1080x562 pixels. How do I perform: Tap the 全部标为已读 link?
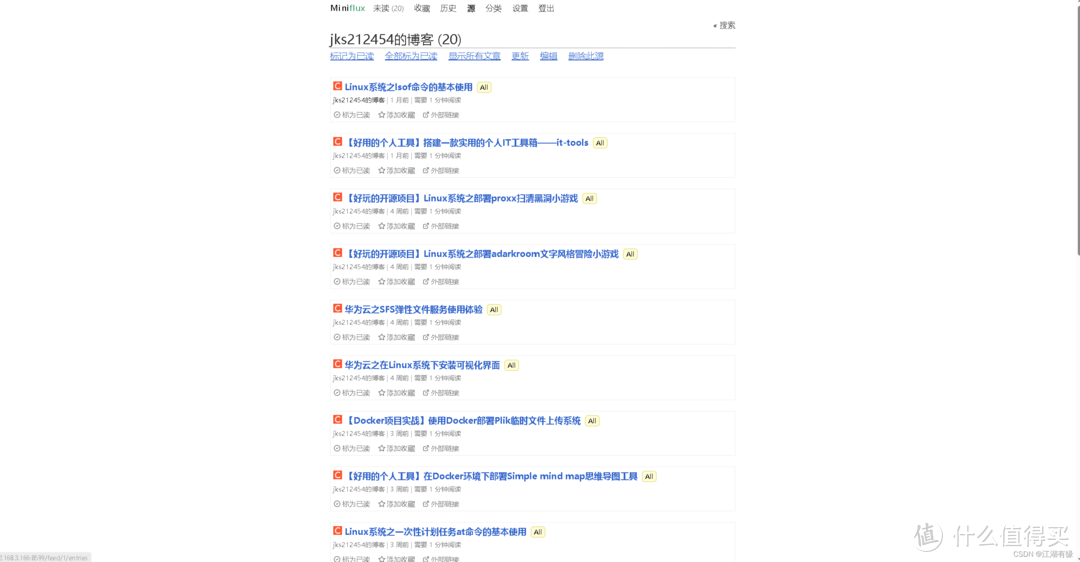(411, 56)
